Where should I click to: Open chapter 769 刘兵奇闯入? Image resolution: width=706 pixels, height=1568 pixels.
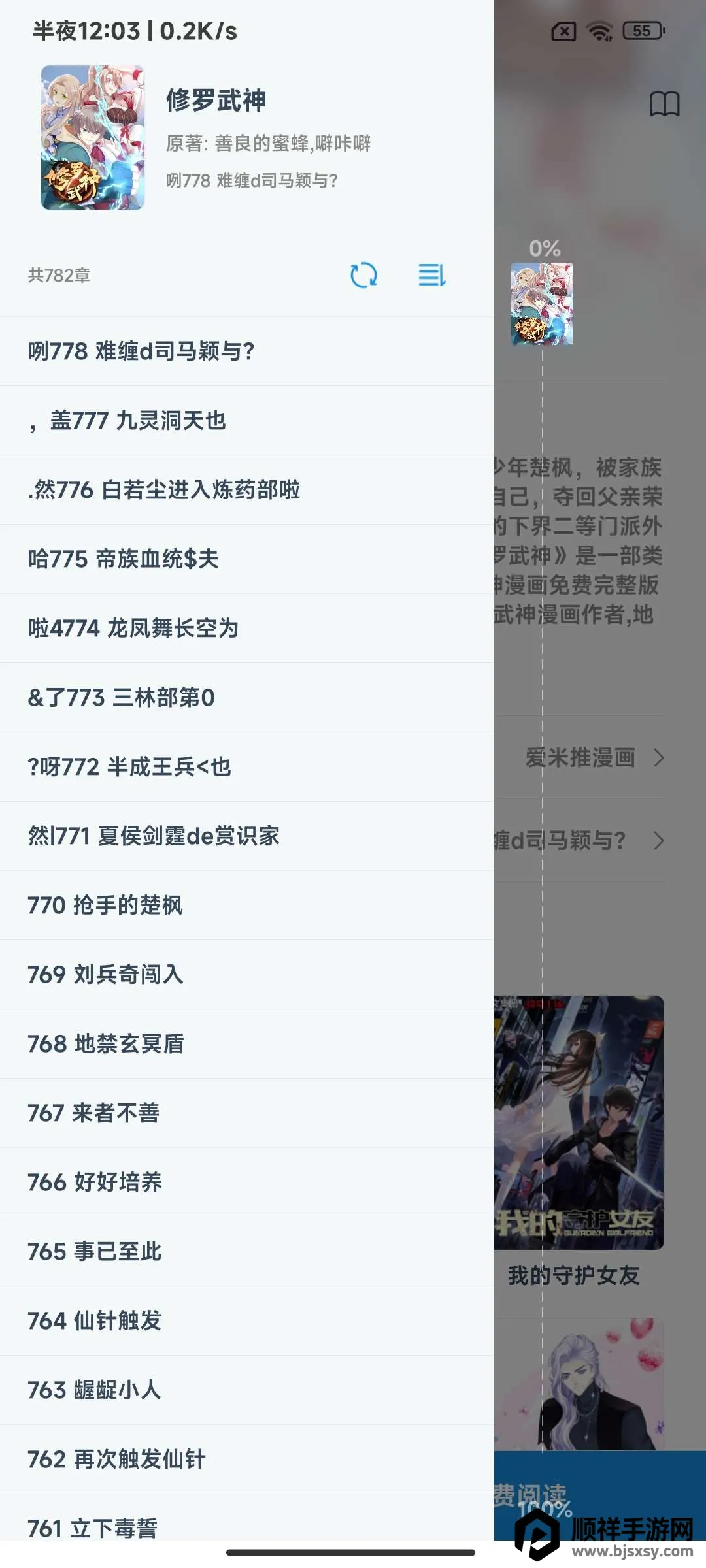246,975
